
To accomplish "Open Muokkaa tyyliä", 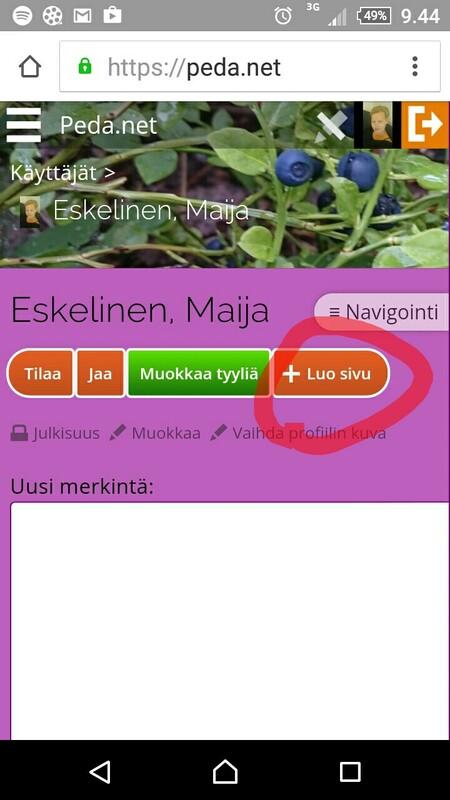I will coord(198,373).
